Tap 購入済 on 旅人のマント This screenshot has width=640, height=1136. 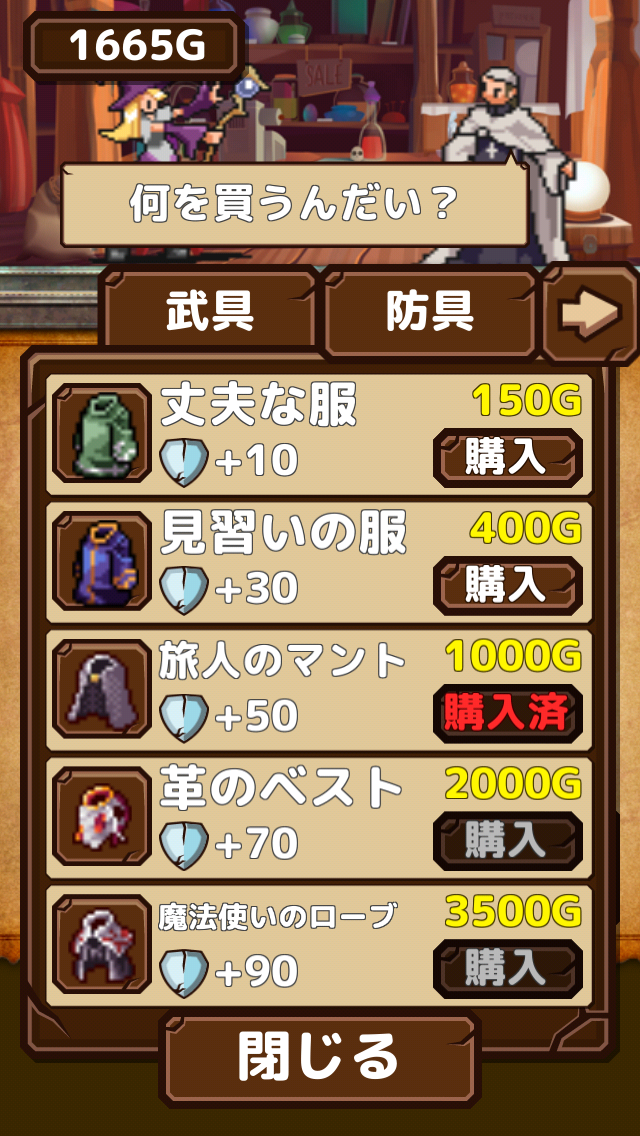(x=507, y=713)
